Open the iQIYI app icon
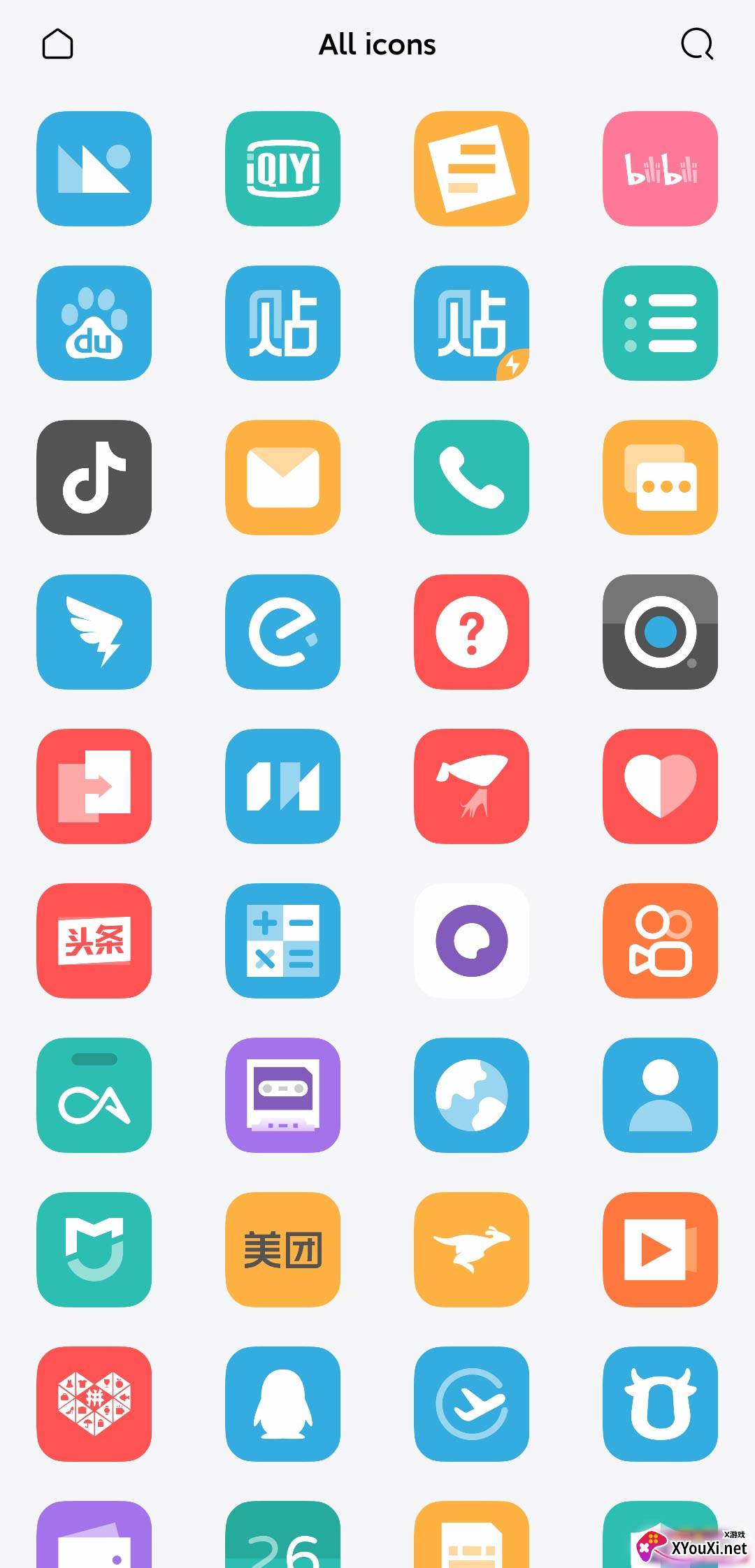This screenshot has width=755, height=1568. click(x=282, y=168)
